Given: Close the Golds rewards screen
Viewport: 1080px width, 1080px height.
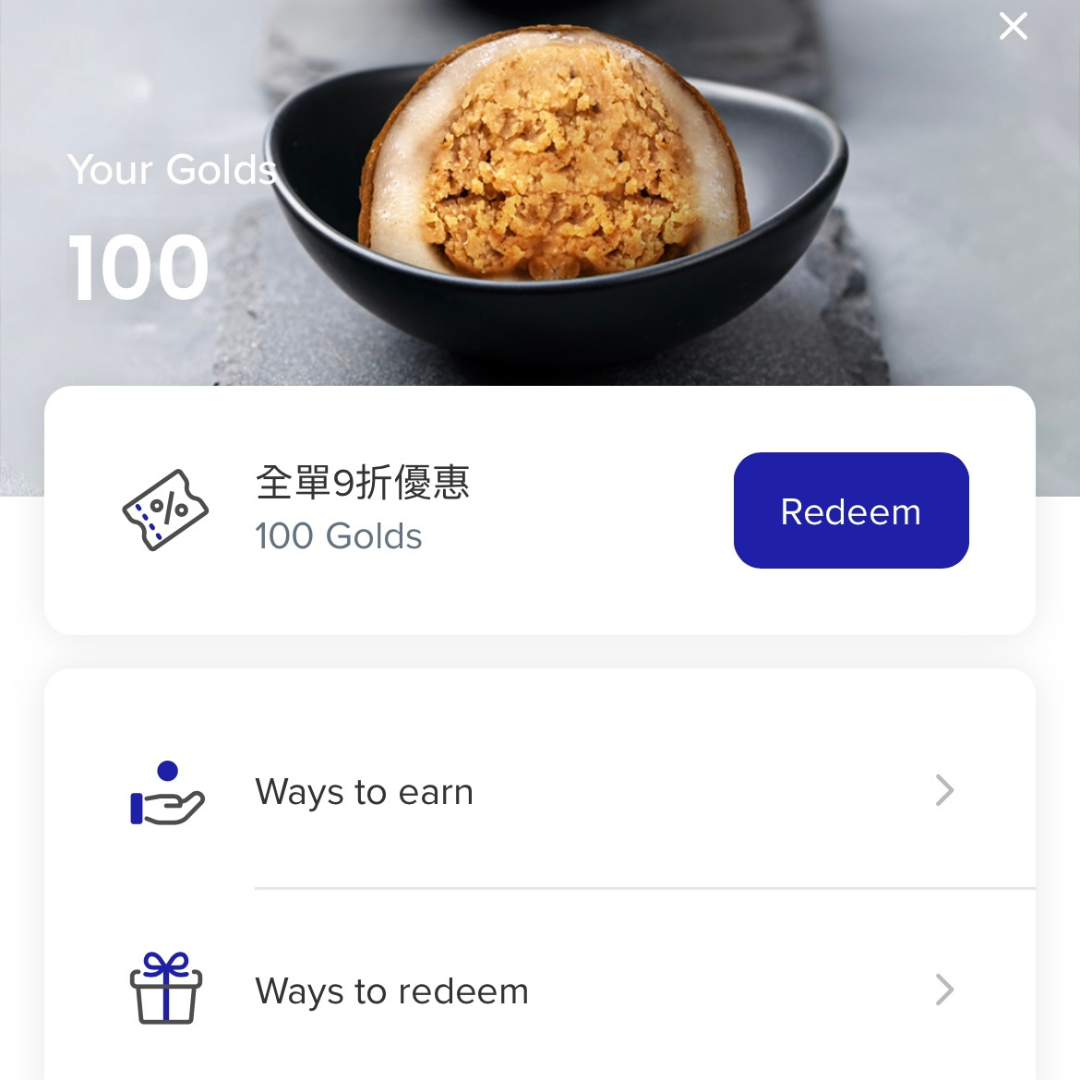Looking at the screenshot, I should pyautogui.click(x=1013, y=27).
